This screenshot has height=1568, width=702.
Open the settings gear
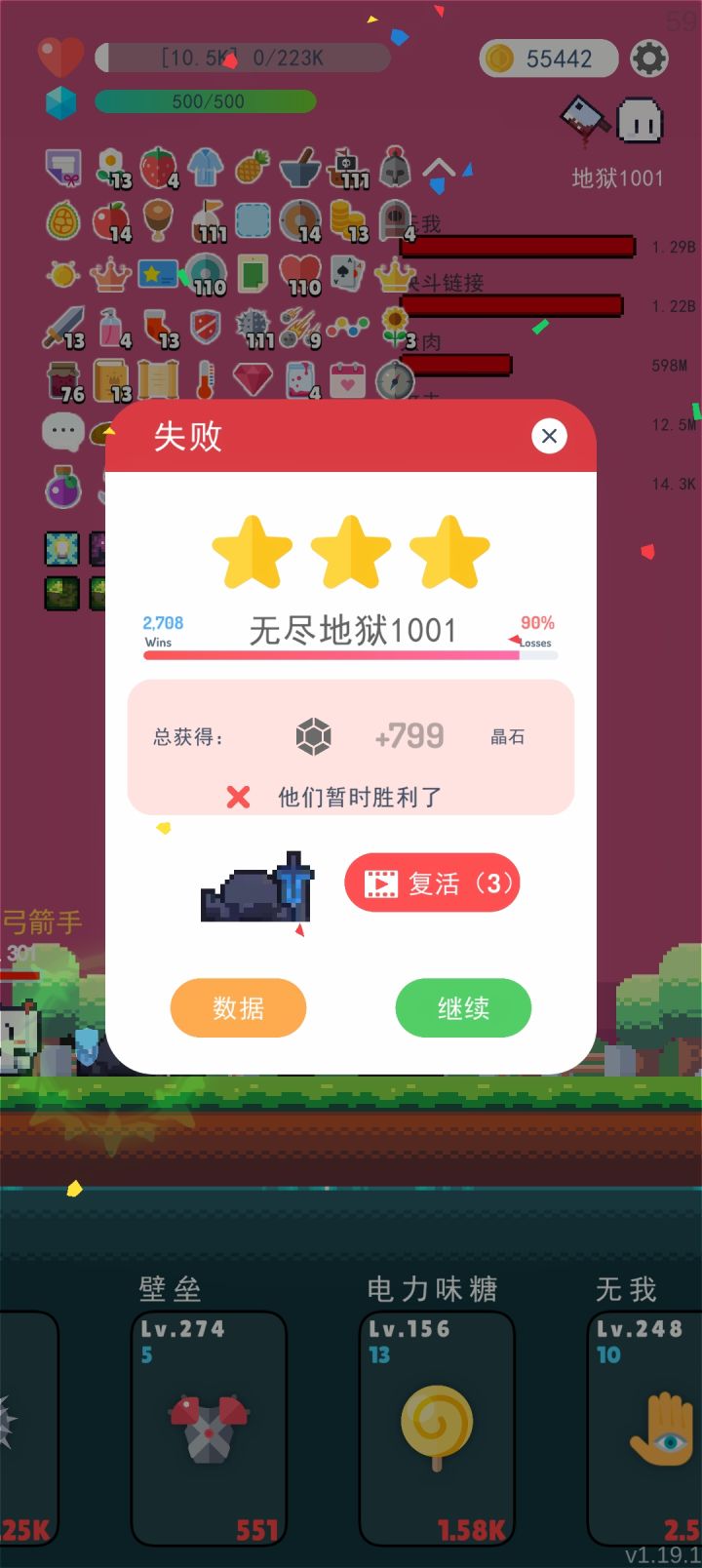tap(648, 59)
